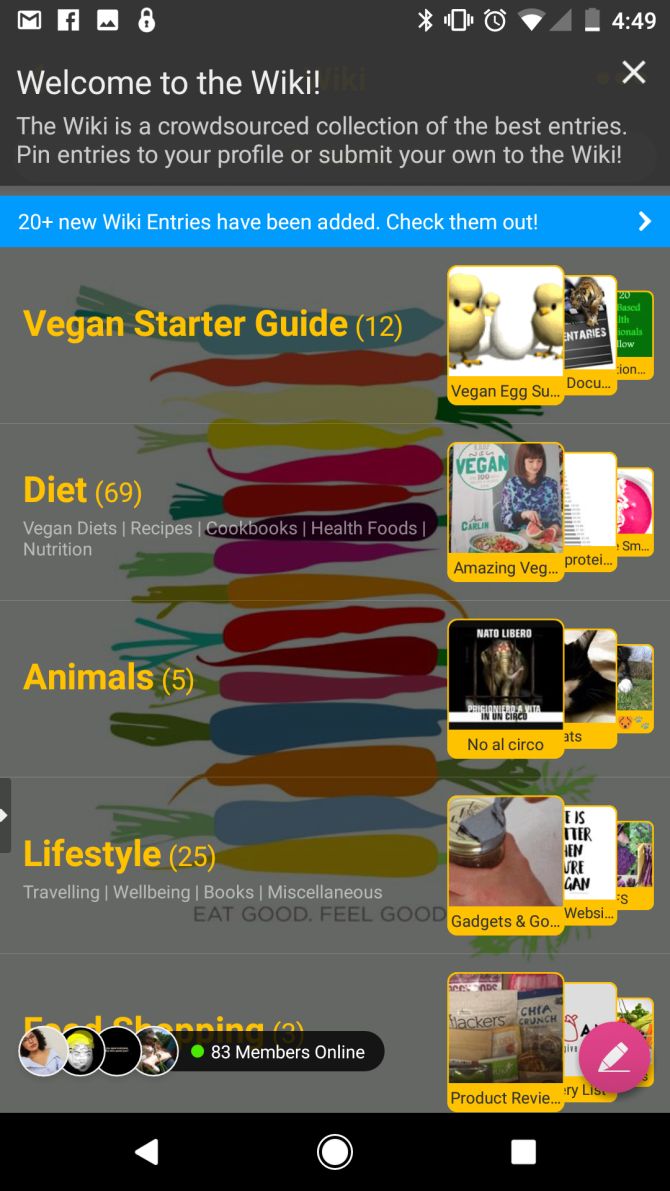Open the 20+ new Wiki Entries notice
670x1191 pixels.
335,222
